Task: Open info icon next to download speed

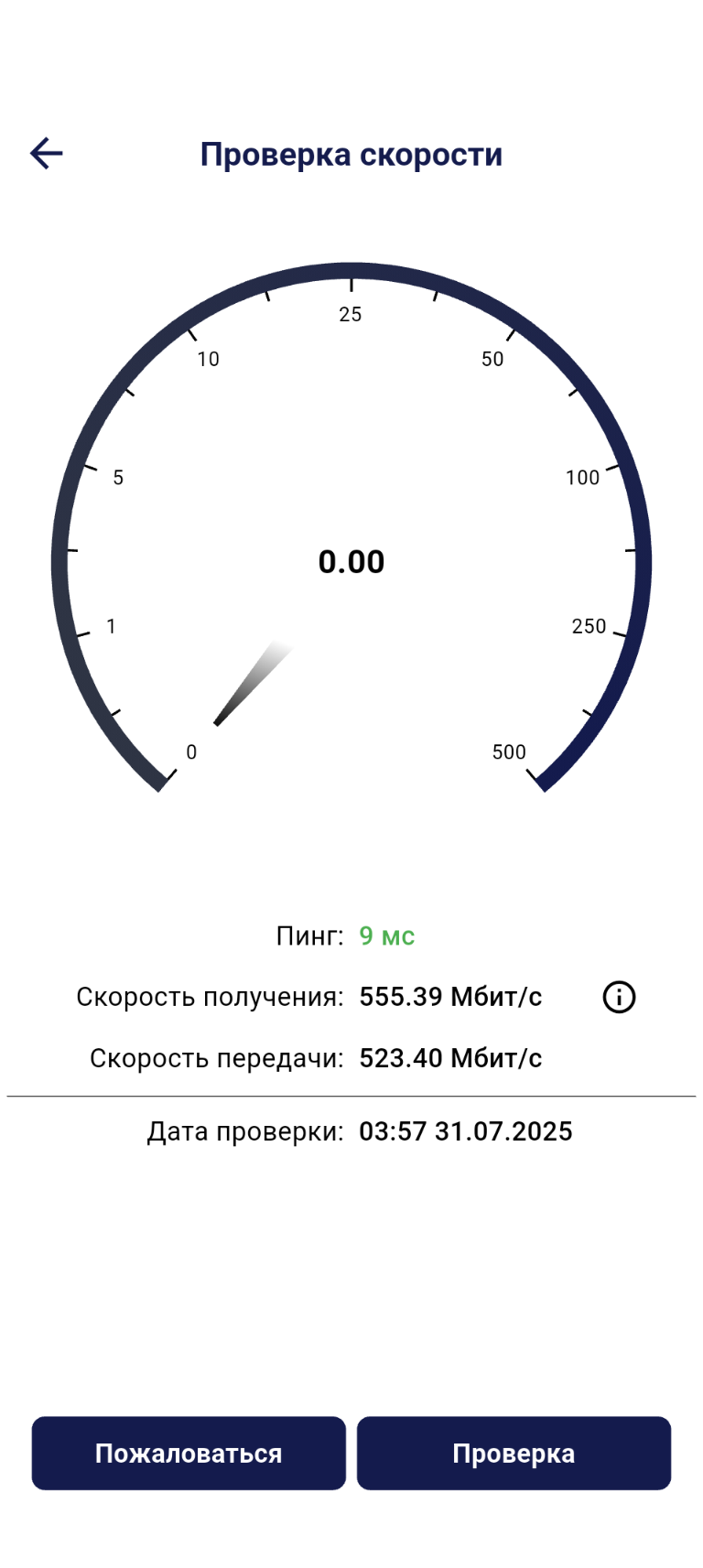Action: coord(619,997)
